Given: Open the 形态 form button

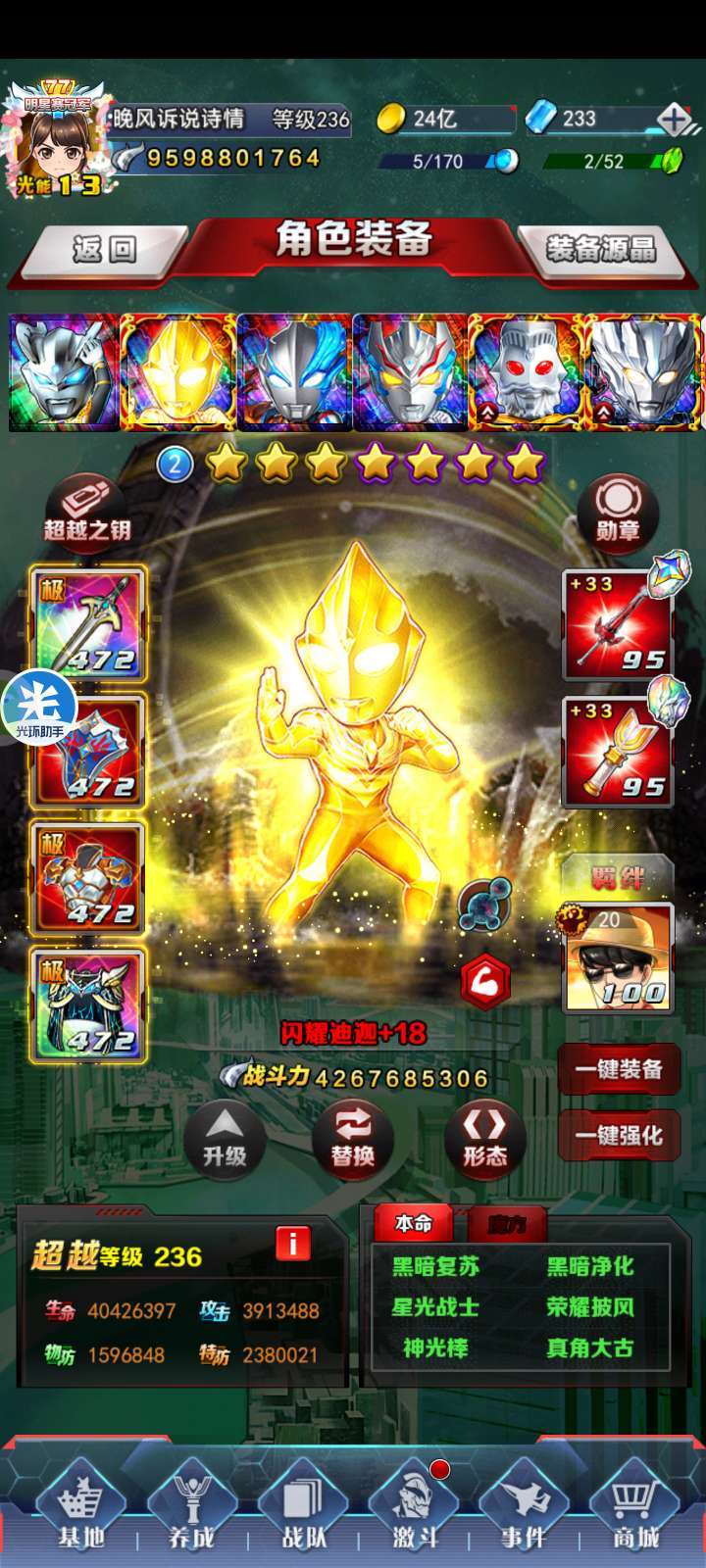Looking at the screenshot, I should pyautogui.click(x=485, y=1137).
